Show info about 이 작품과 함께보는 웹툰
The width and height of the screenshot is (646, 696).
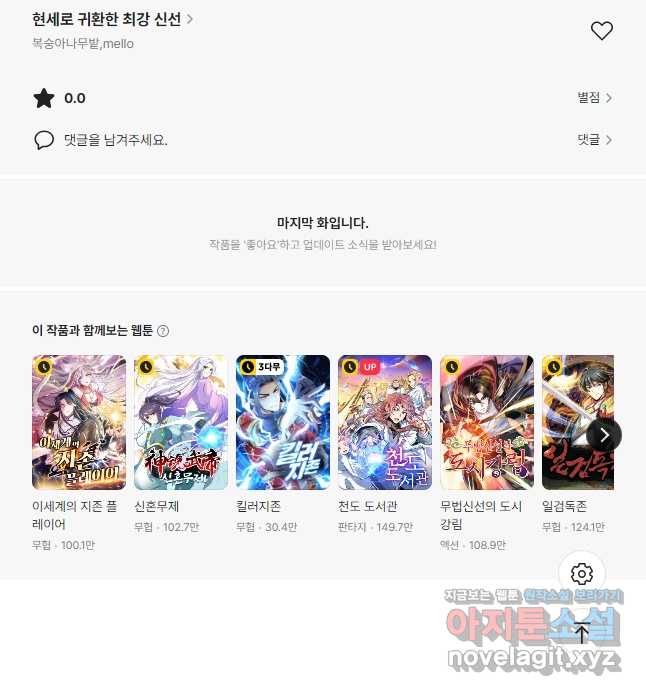163,331
